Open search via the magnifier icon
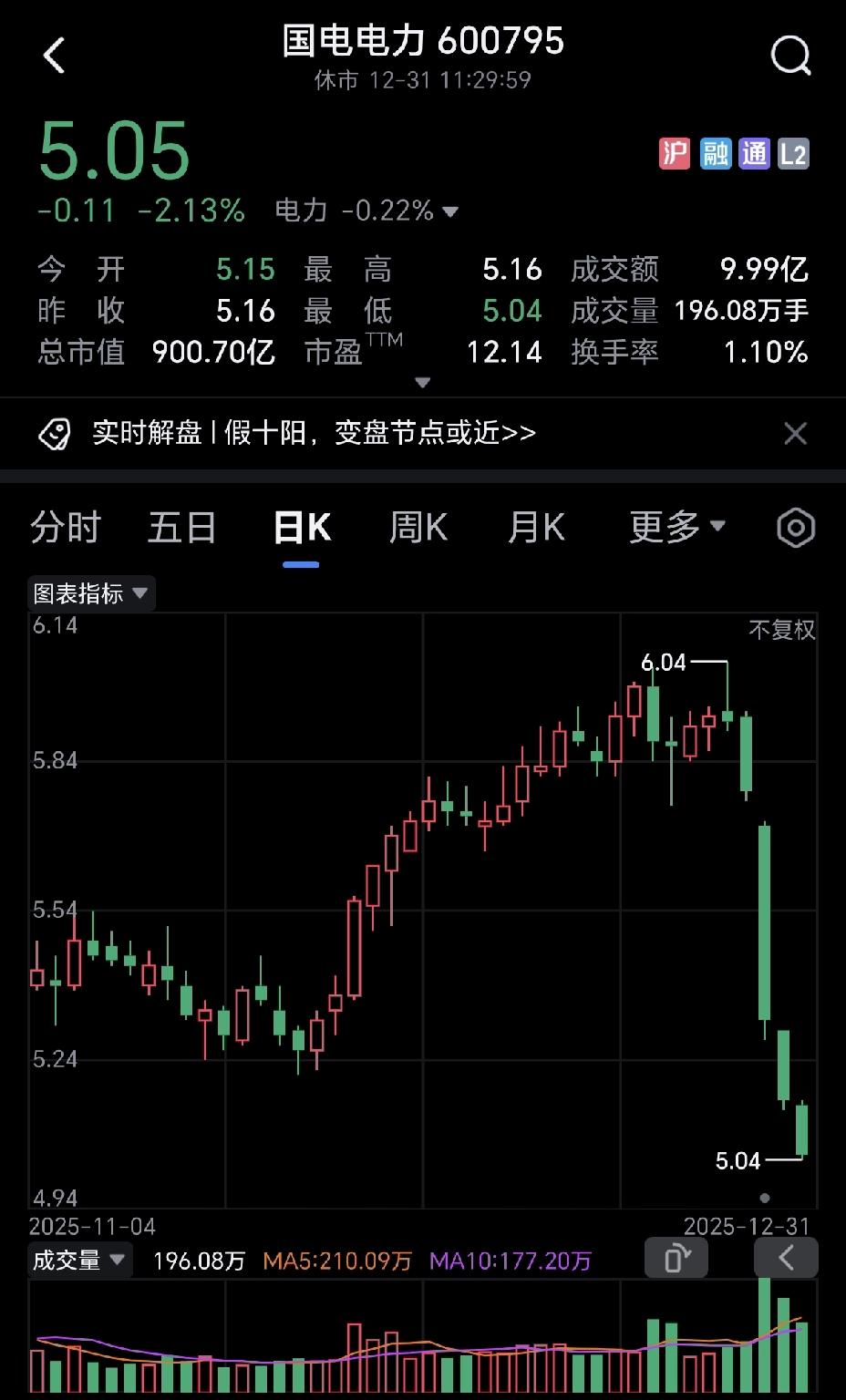 coord(789,55)
